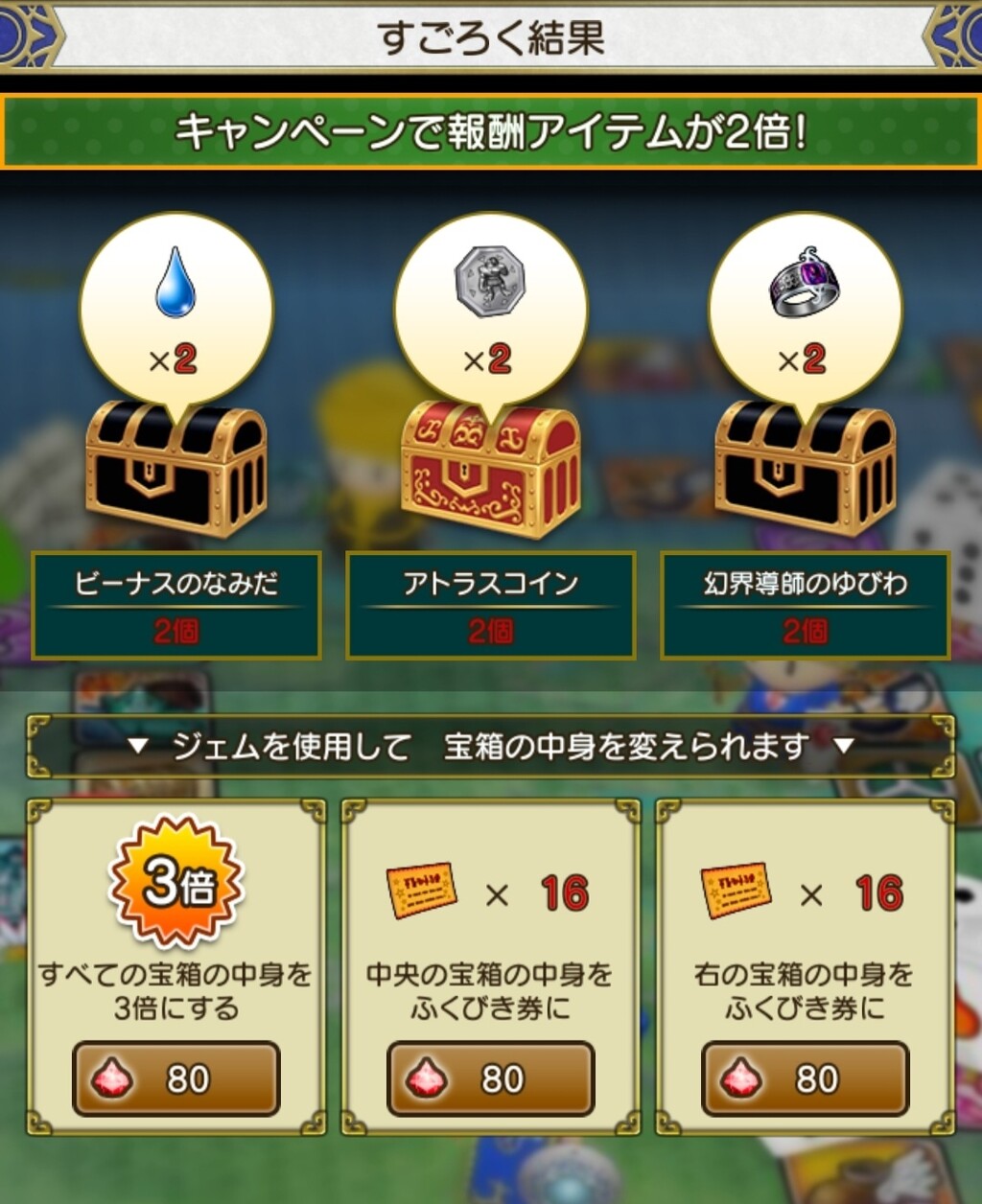Spend 80 gems on the center chest lottery tickets
The width and height of the screenshot is (982, 1204).
pos(491,1079)
